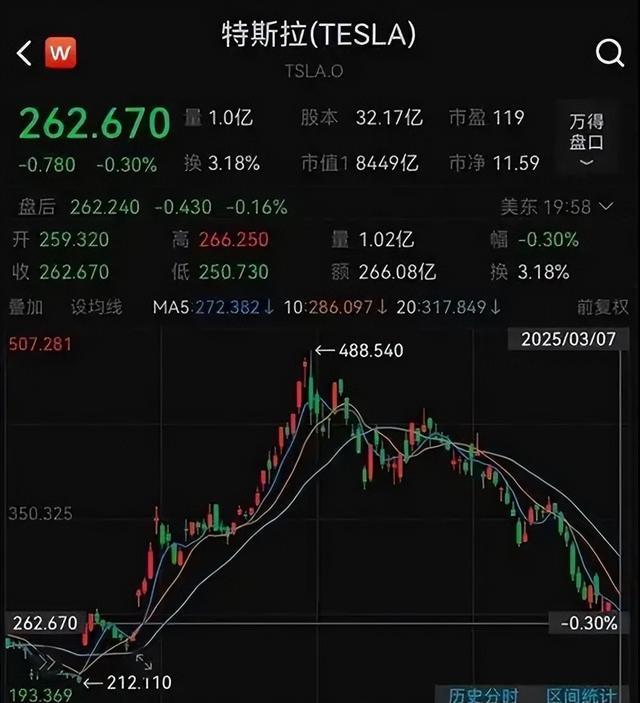Open the search magnifier
The width and height of the screenshot is (640, 703).
tap(609, 53)
